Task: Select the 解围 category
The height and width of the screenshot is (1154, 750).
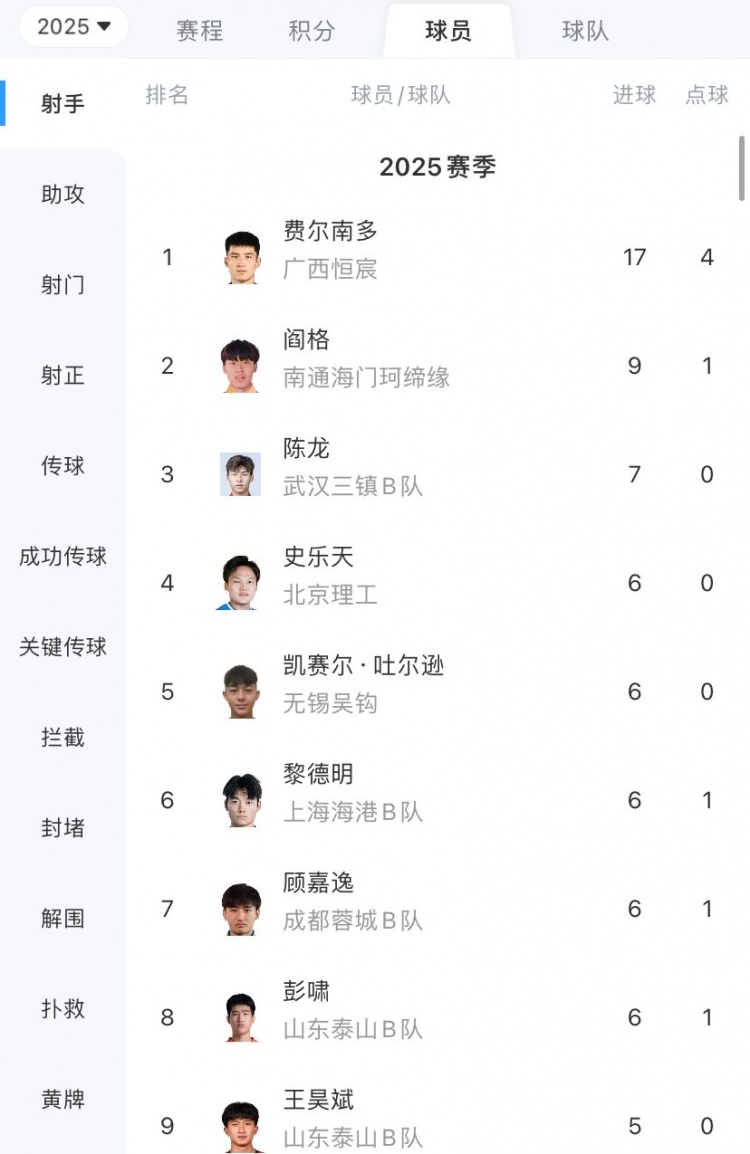Action: (x=63, y=918)
